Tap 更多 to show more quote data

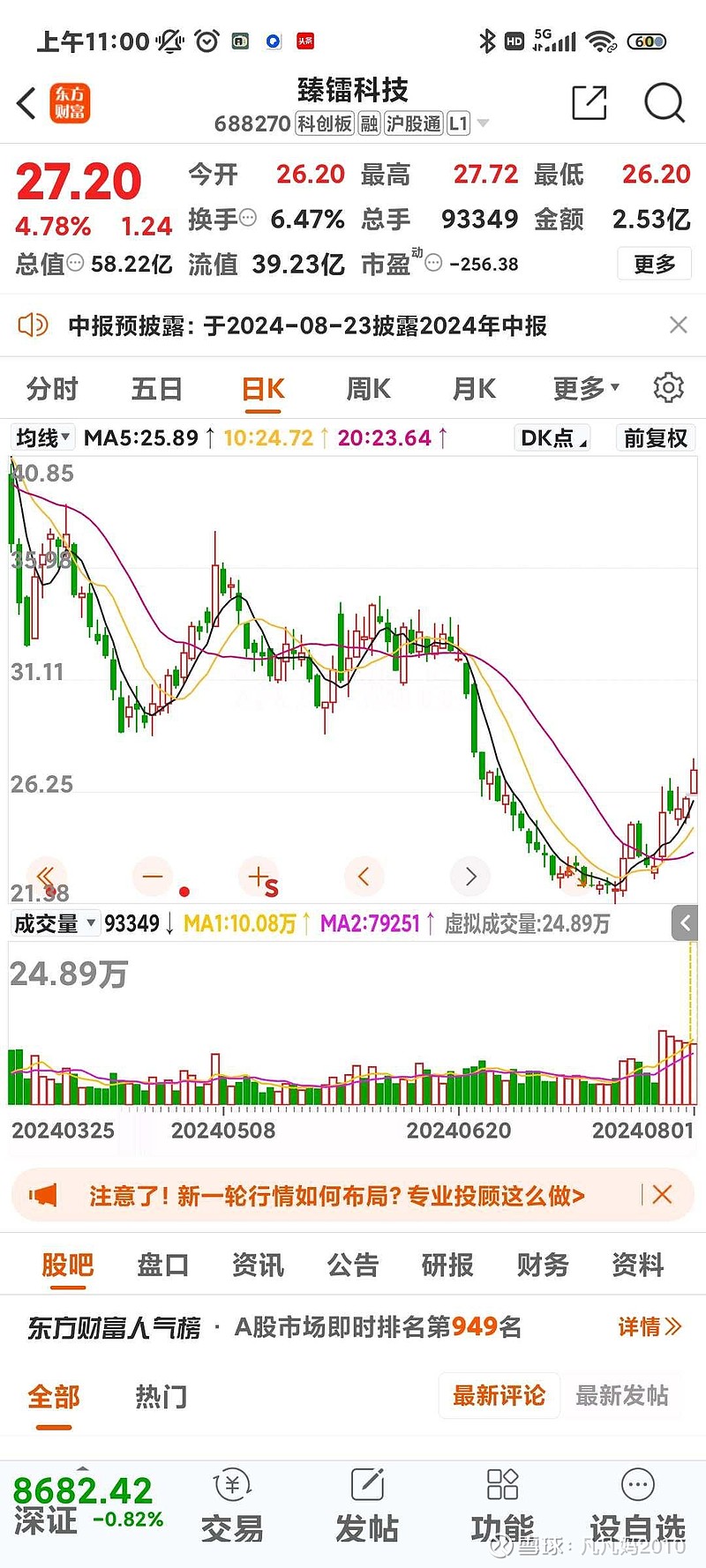pyautogui.click(x=654, y=264)
